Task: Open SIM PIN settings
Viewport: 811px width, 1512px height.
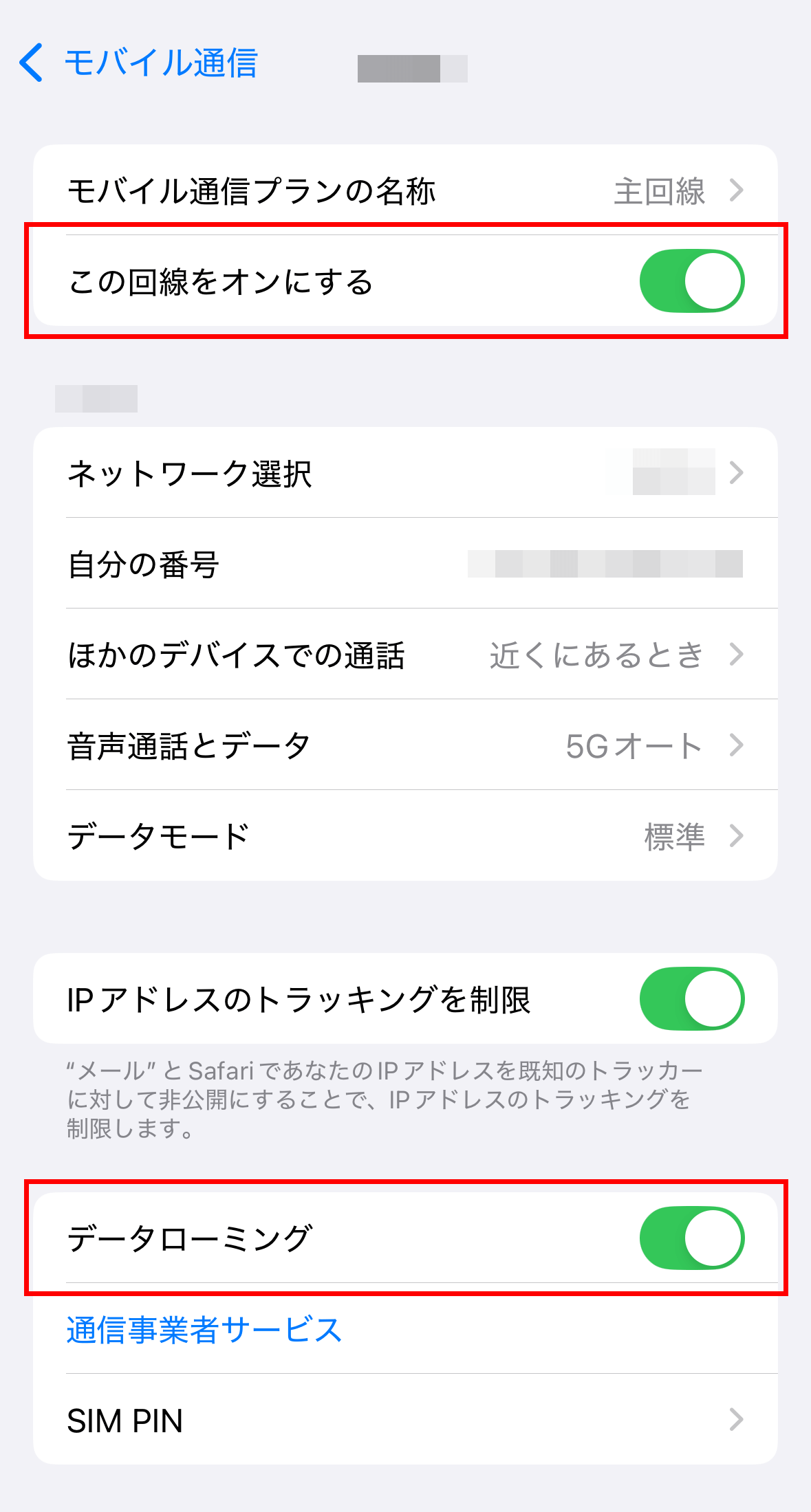Action: [x=405, y=1420]
